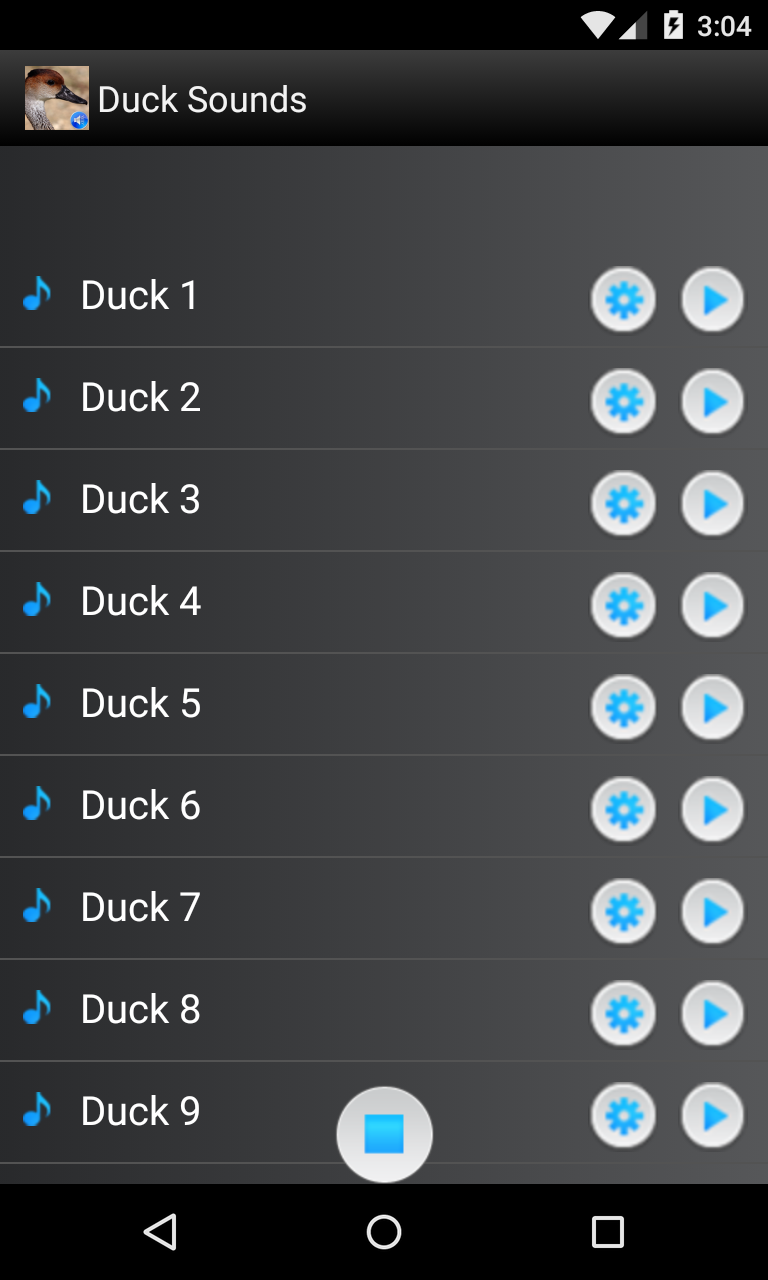Play the Duck 8 sound
Screen dimensions: 768x1280
(x=712, y=1013)
